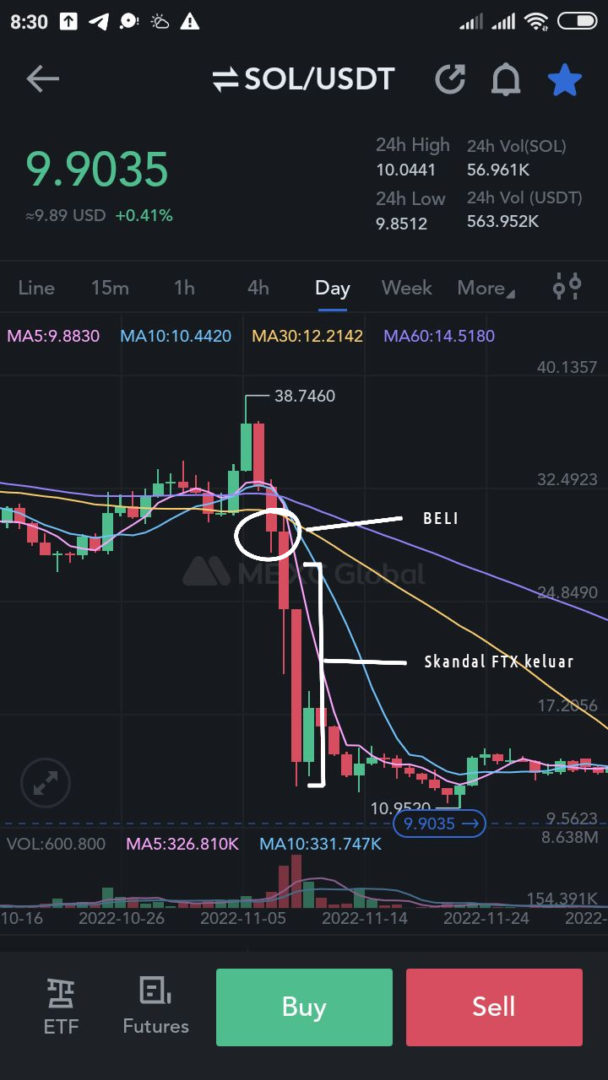This screenshot has width=608, height=1080.
Task: Open the price alert bell
Action: coord(505,80)
